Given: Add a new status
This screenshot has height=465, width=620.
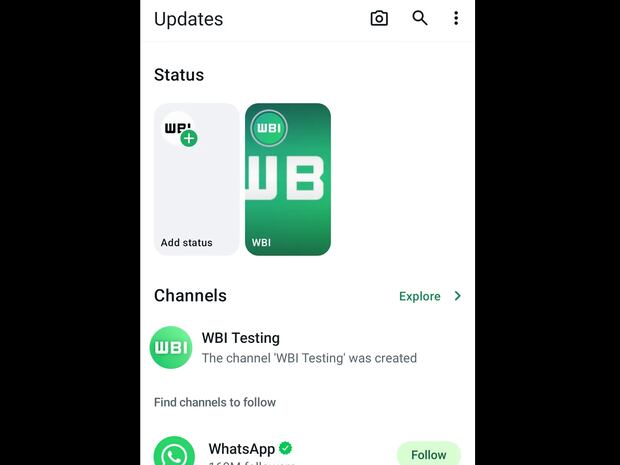Looking at the screenshot, I should [x=196, y=179].
